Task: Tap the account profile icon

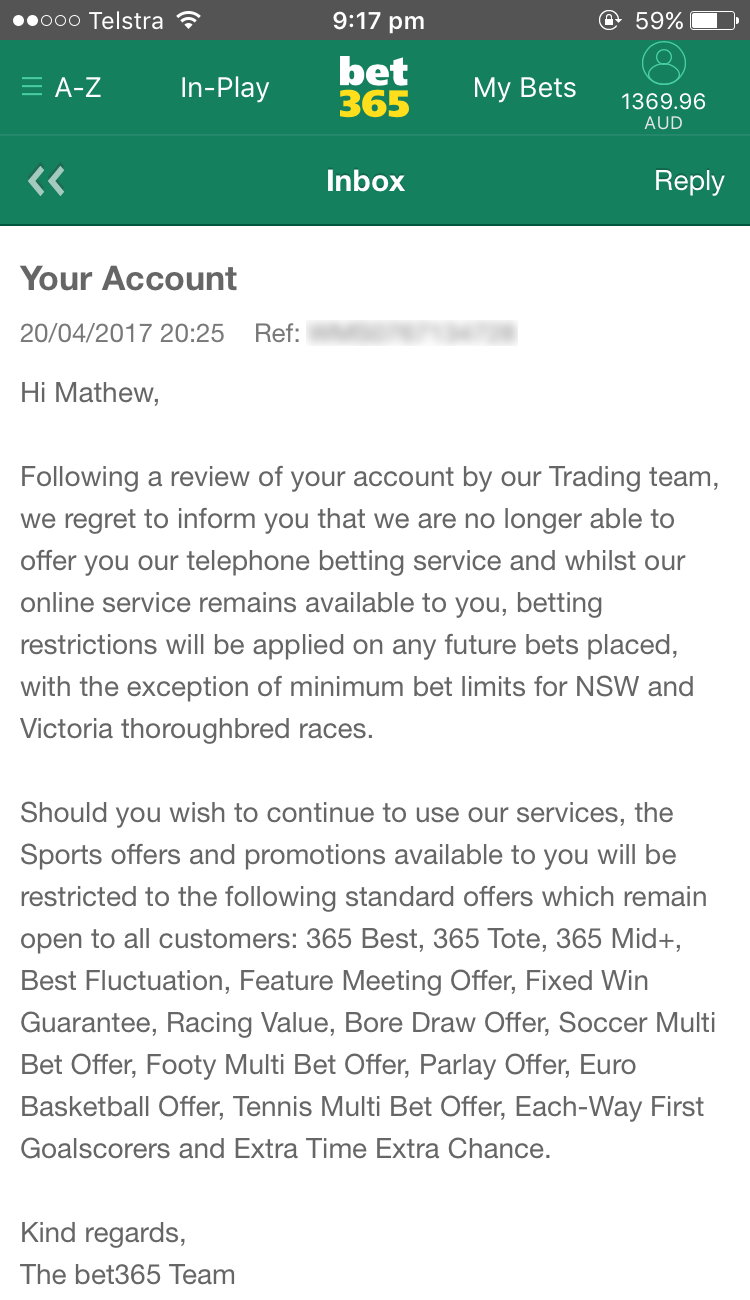Action: [663, 63]
